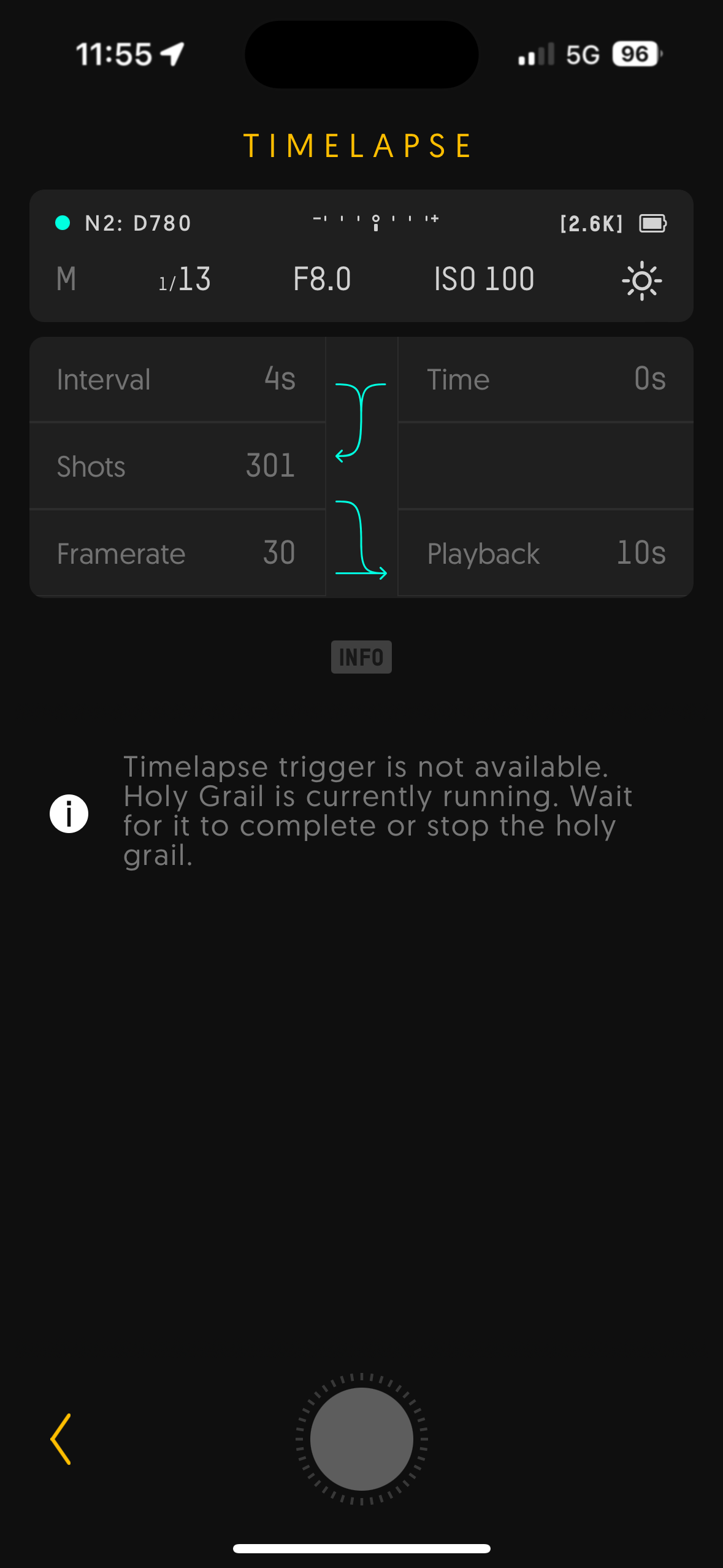The width and height of the screenshot is (723, 1568).
Task: Change the F8.0 aperture
Action: pyautogui.click(x=322, y=279)
